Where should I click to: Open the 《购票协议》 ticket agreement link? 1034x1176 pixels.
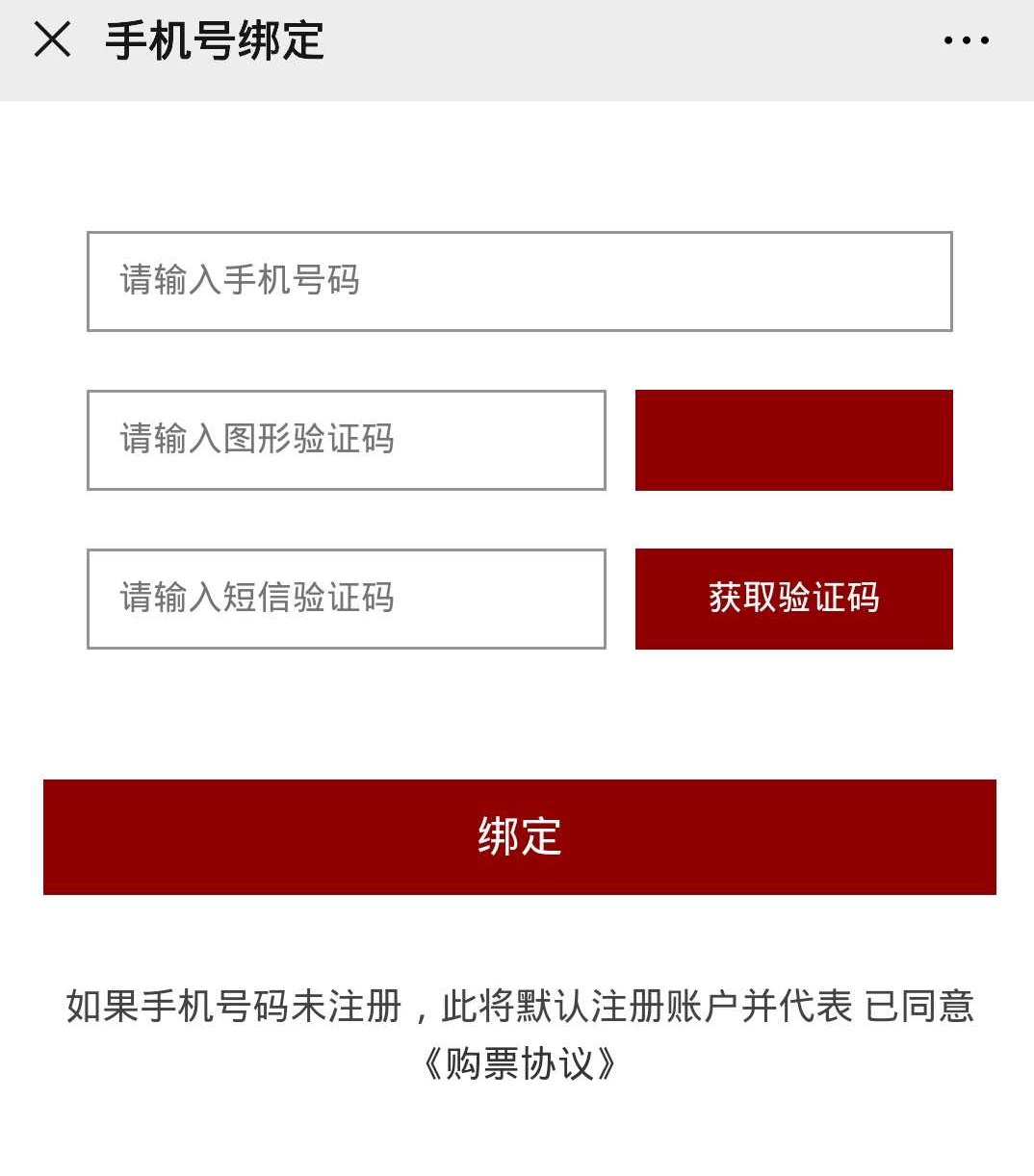(519, 1063)
